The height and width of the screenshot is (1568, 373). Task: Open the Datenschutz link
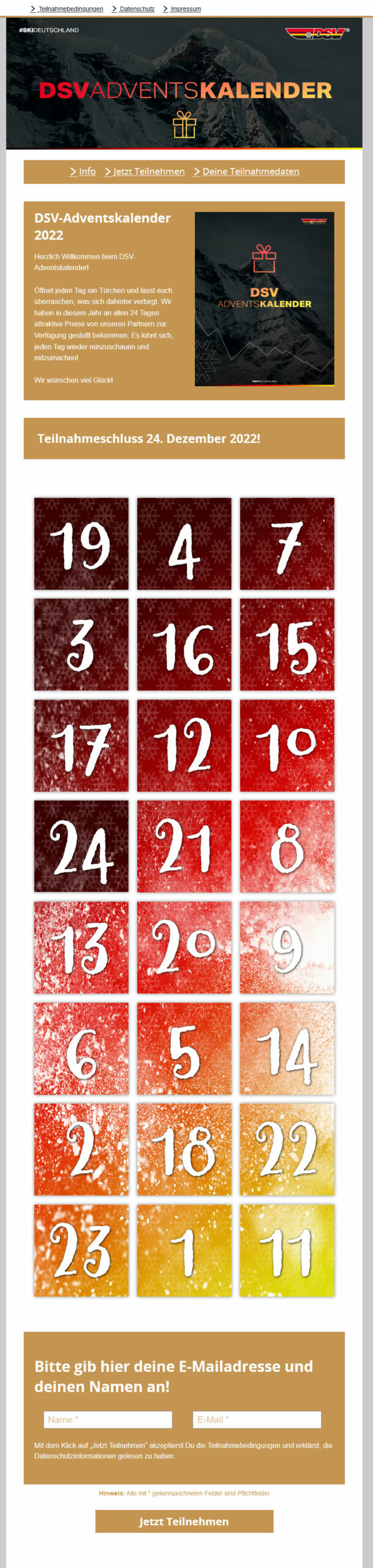point(137,9)
